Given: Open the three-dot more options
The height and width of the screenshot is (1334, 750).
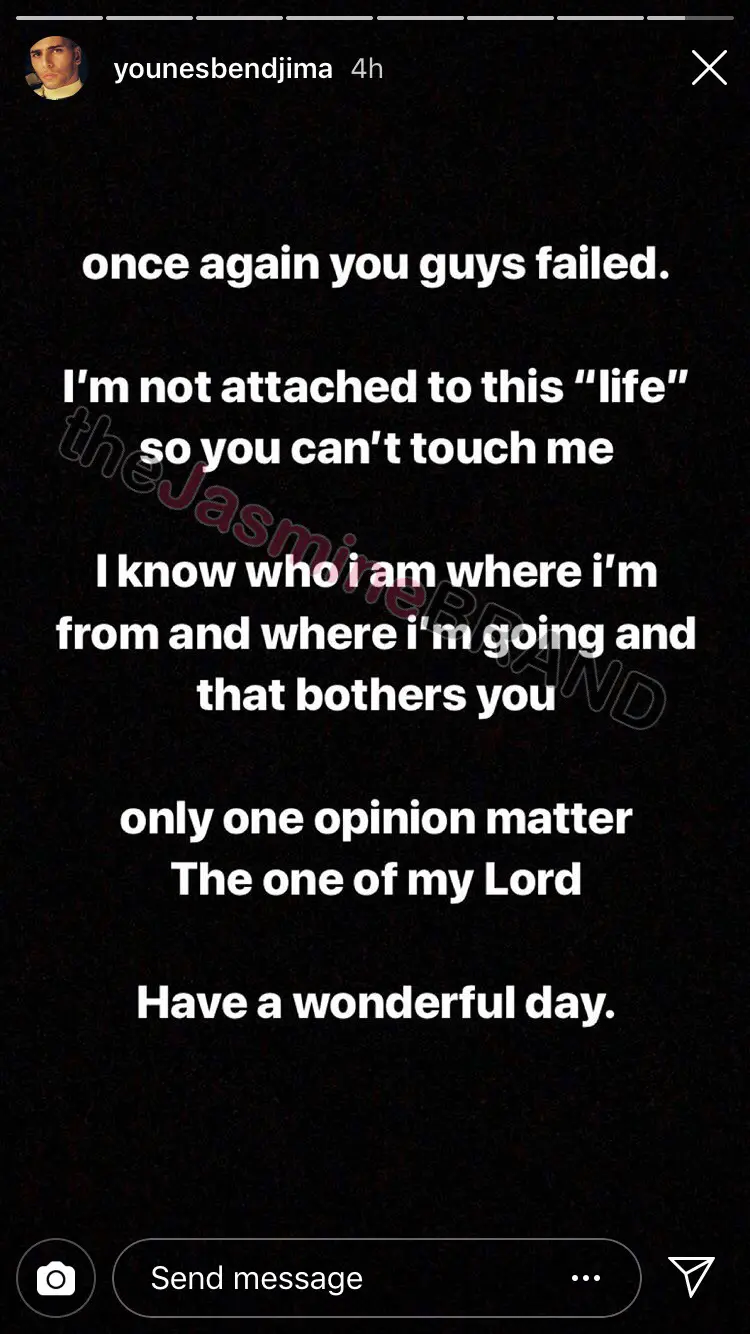Looking at the screenshot, I should [x=586, y=1278].
